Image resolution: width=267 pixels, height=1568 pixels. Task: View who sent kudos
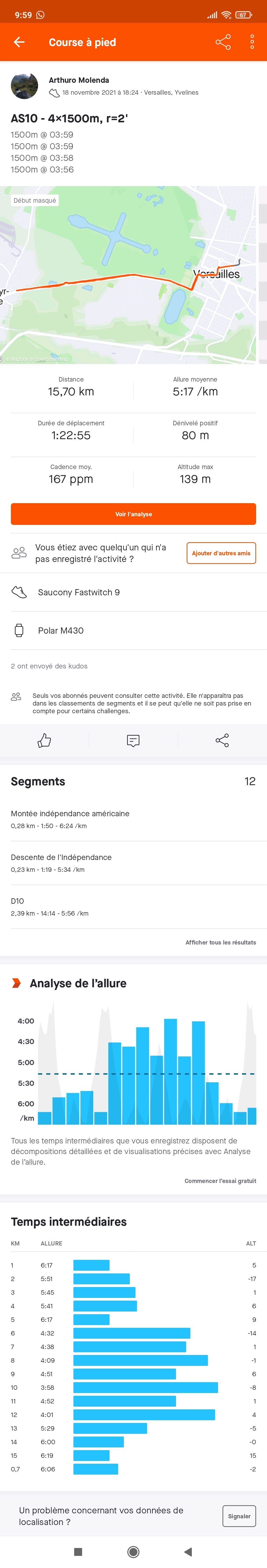click(49, 666)
